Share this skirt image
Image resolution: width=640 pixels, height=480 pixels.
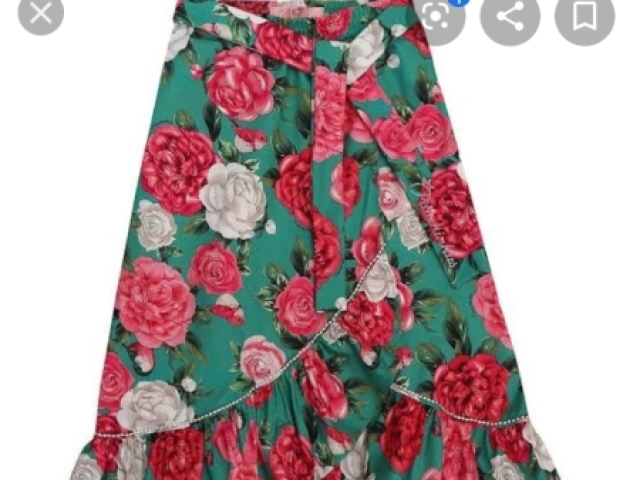pos(510,14)
